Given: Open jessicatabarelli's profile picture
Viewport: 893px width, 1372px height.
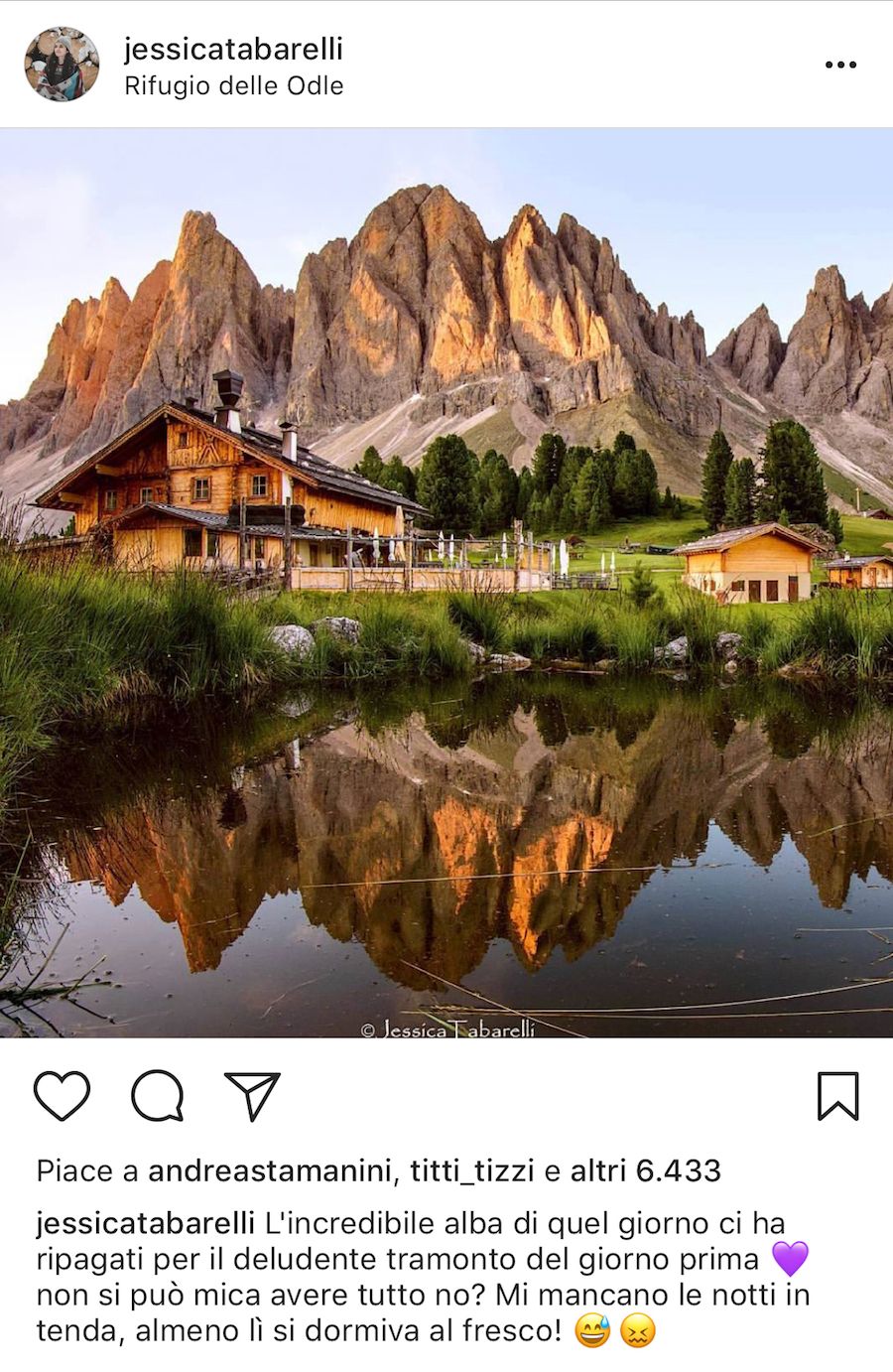Looking at the screenshot, I should click(62, 65).
